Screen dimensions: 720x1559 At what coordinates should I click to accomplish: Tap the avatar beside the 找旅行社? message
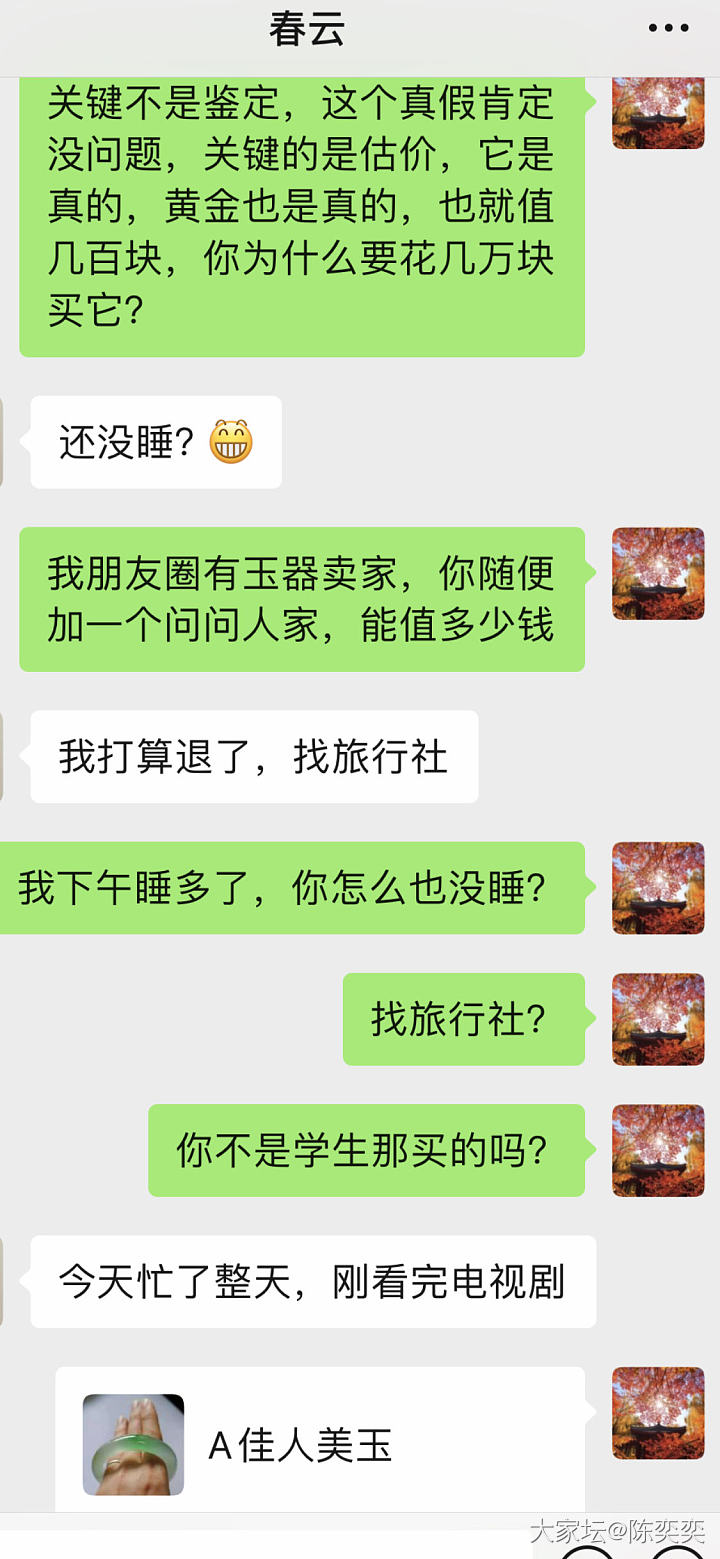click(658, 1018)
